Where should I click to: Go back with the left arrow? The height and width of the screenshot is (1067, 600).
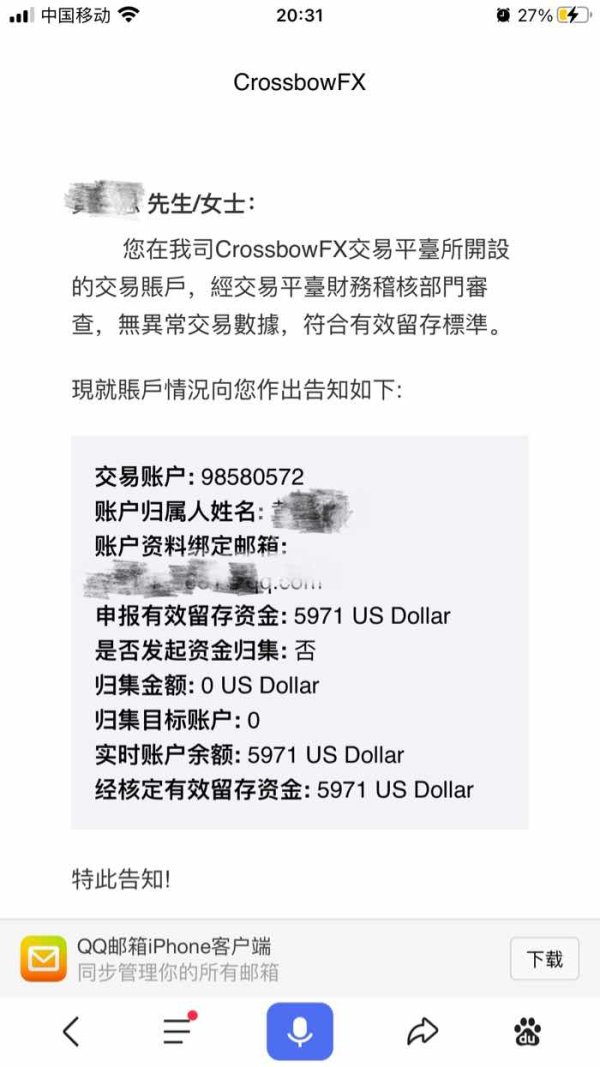[71, 1032]
